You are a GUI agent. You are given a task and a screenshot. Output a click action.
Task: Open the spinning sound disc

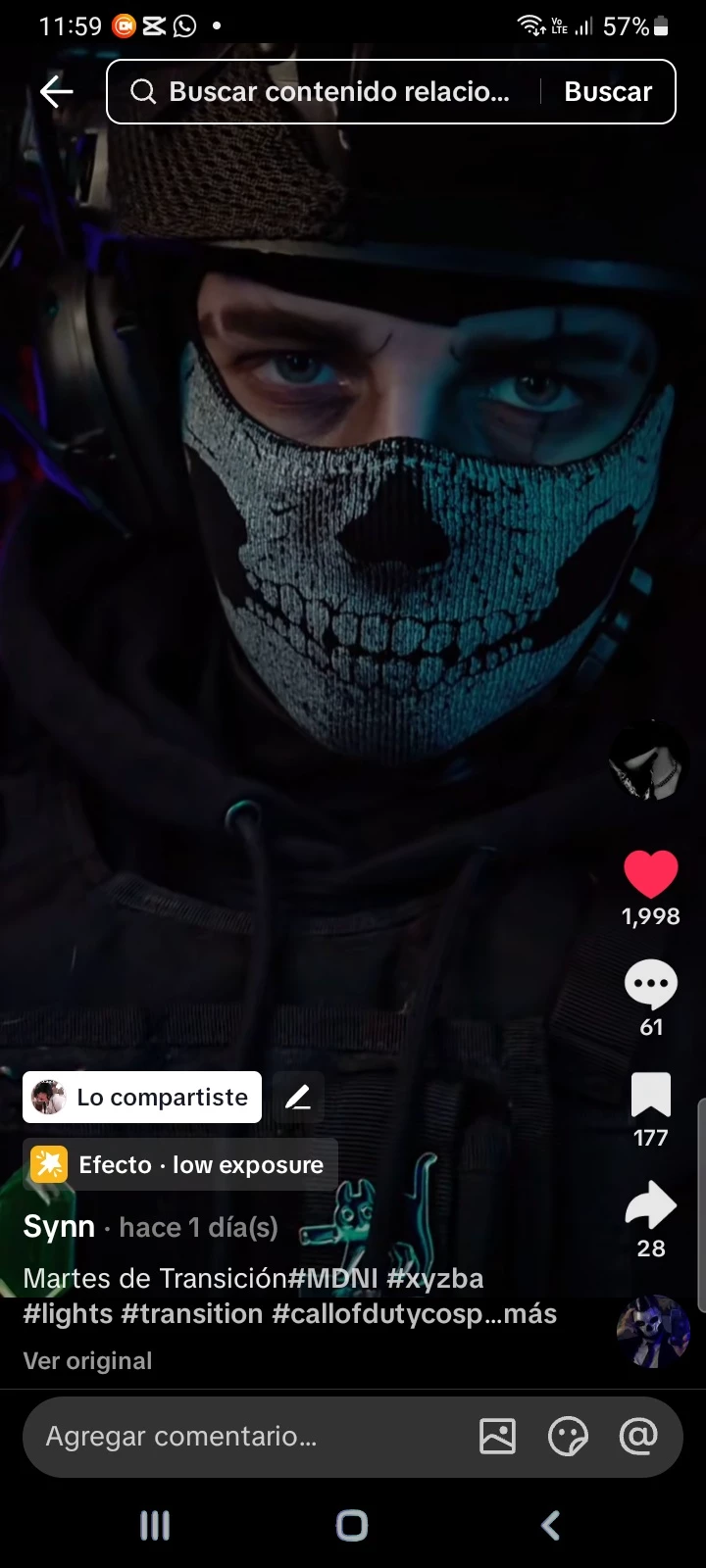click(x=653, y=1332)
